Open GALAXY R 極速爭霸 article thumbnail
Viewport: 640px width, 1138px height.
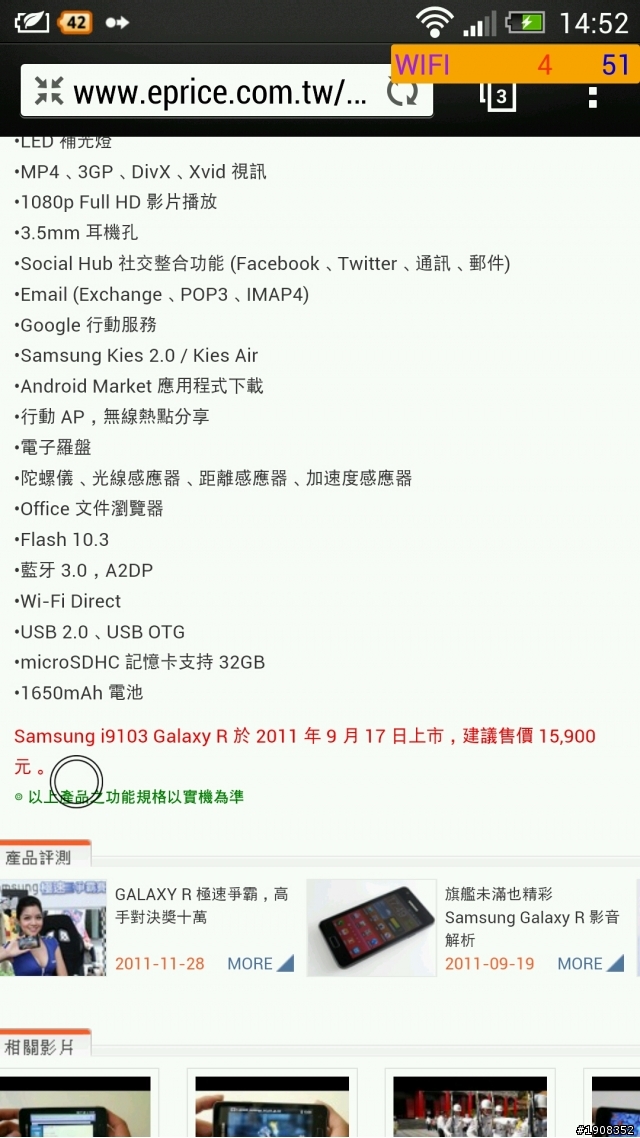pos(53,927)
